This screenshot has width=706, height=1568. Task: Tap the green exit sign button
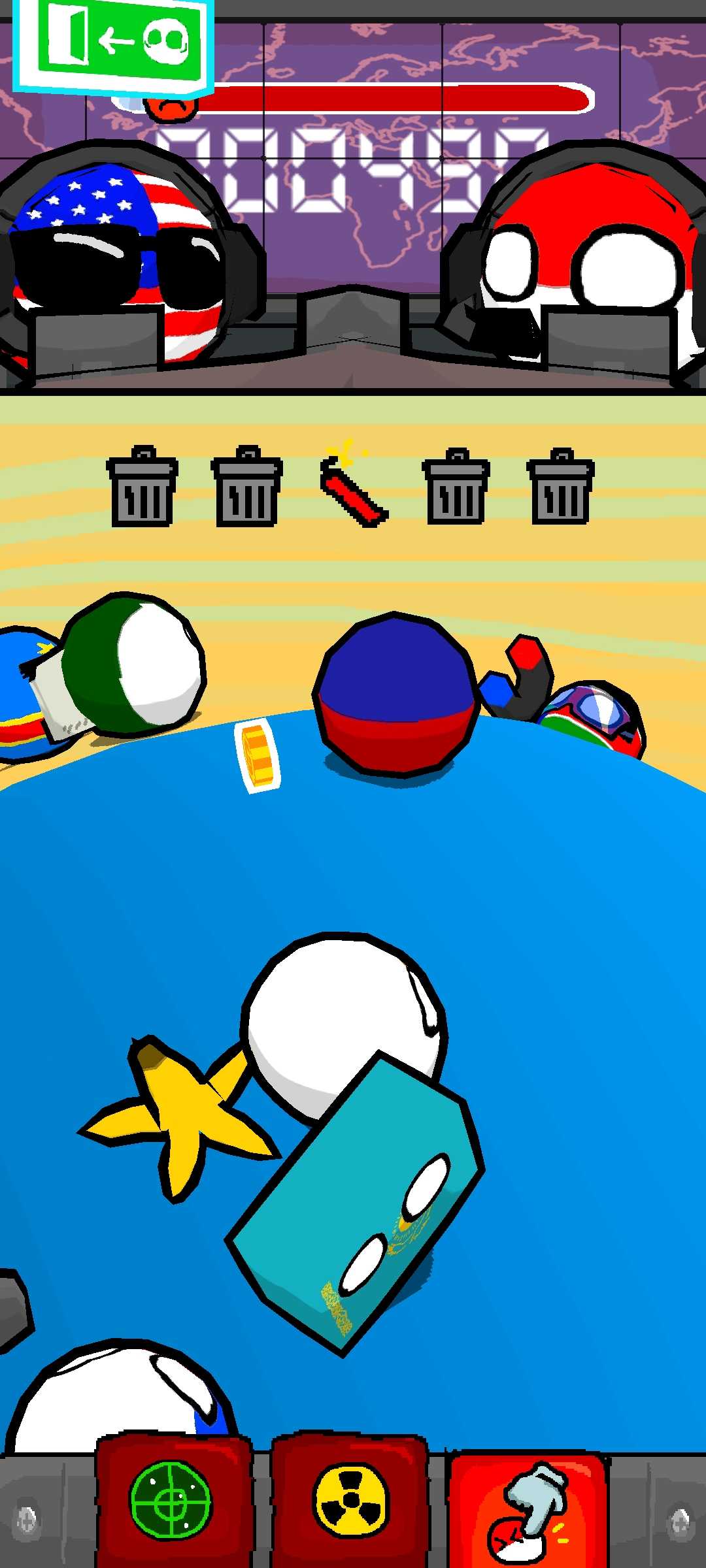pyautogui.click(x=114, y=44)
